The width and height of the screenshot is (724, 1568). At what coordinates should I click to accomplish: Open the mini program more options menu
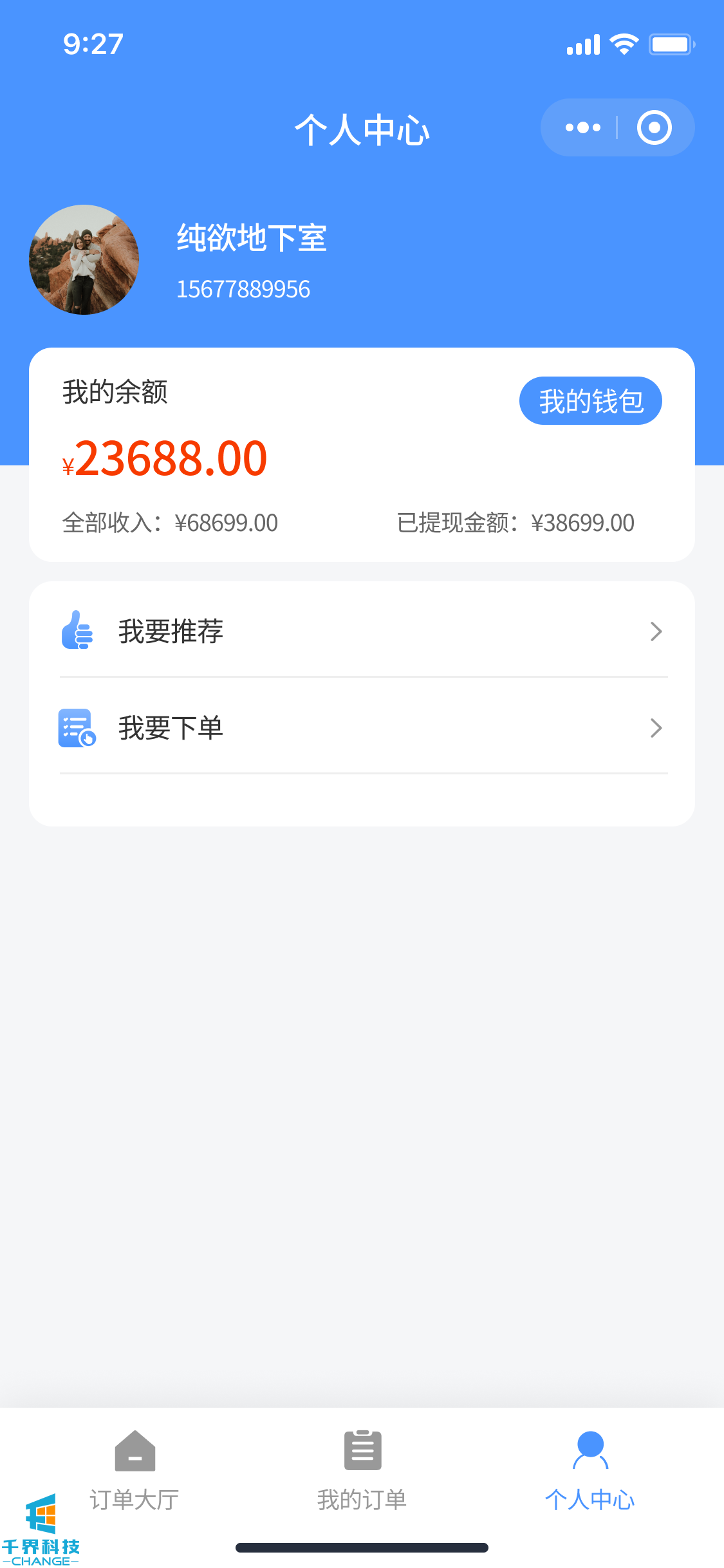tap(582, 127)
